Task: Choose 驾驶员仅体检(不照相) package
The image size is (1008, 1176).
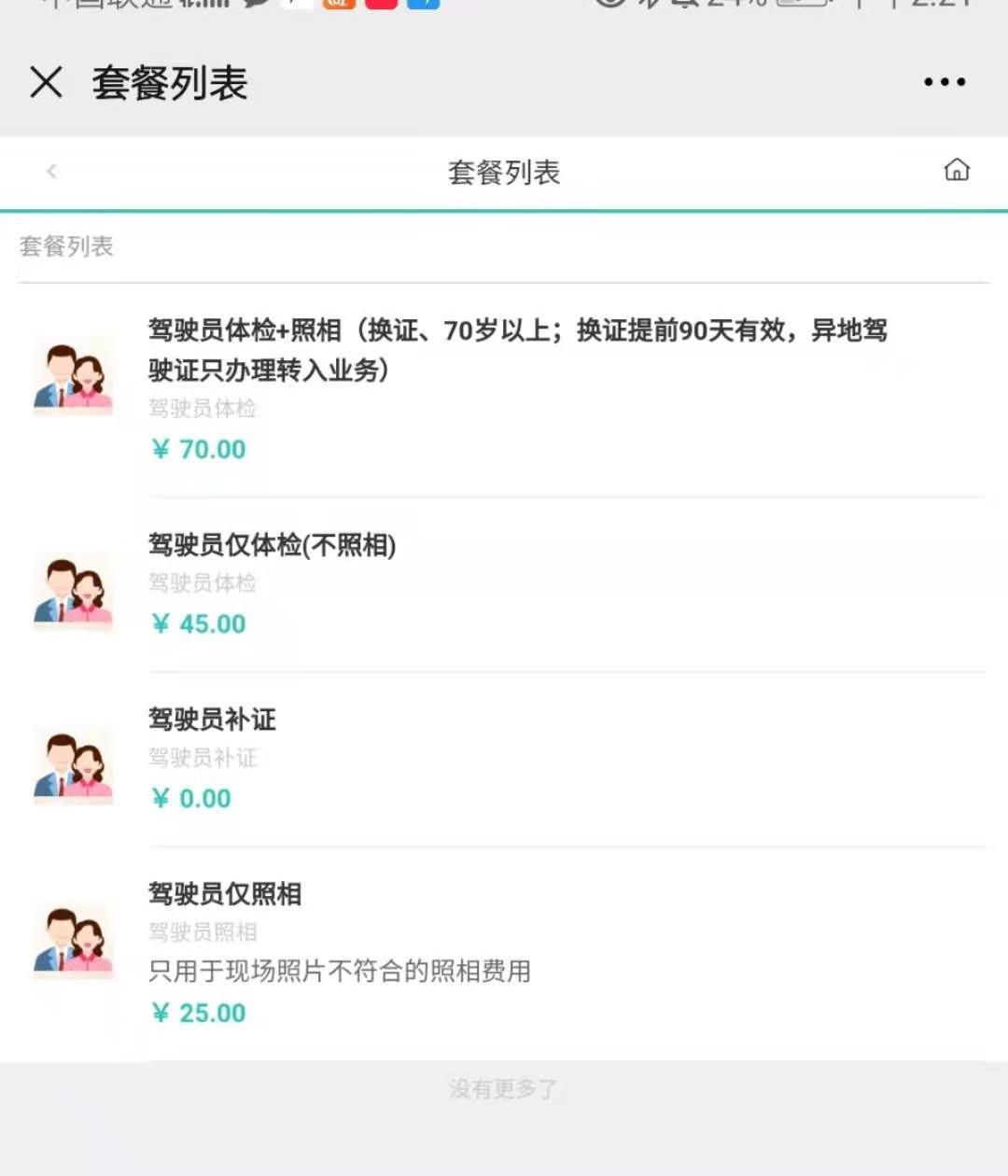Action: coord(273,545)
